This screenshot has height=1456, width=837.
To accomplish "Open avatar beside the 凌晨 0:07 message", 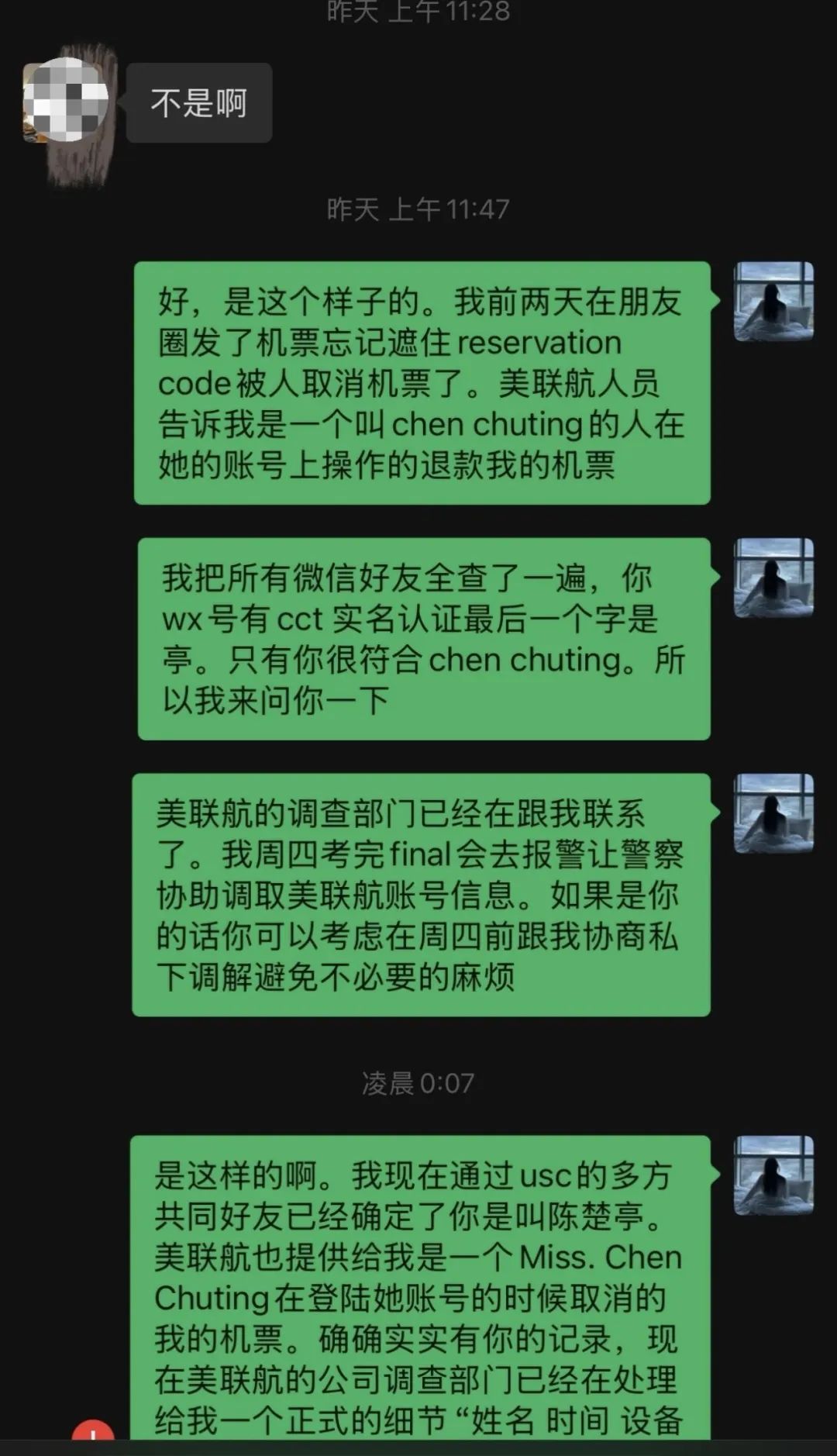I will click(773, 1175).
